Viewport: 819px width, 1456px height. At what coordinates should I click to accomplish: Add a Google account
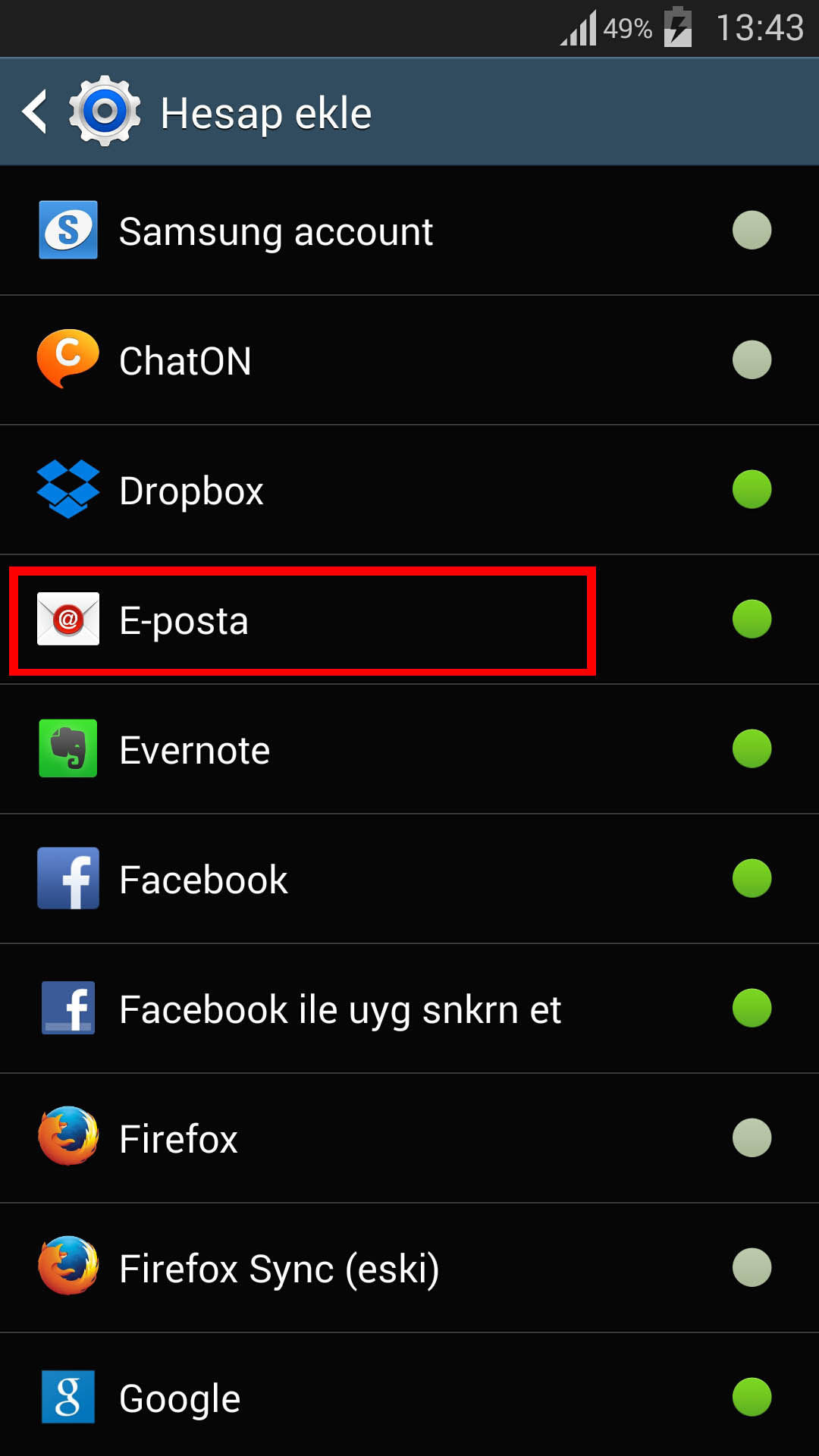point(409,1395)
